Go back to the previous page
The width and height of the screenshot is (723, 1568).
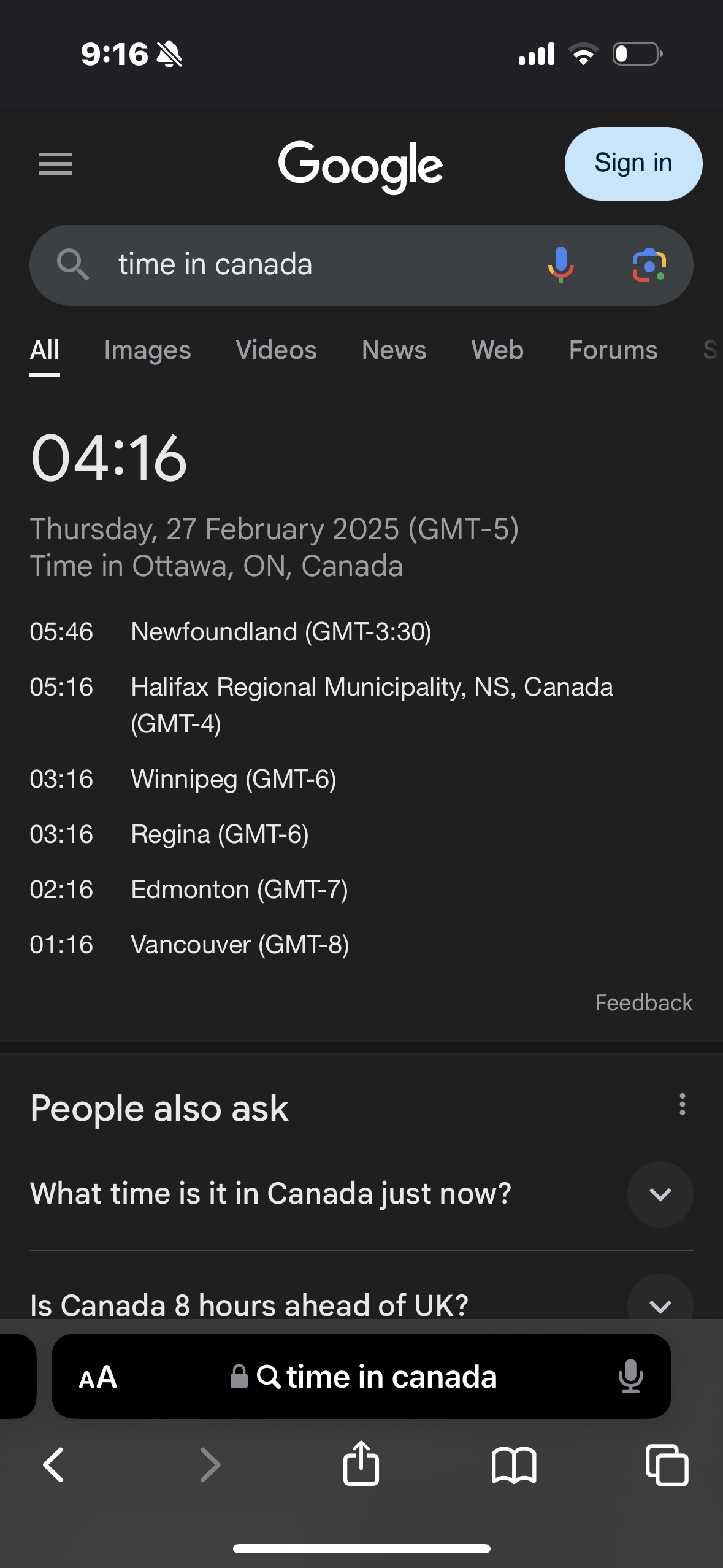tap(54, 1465)
